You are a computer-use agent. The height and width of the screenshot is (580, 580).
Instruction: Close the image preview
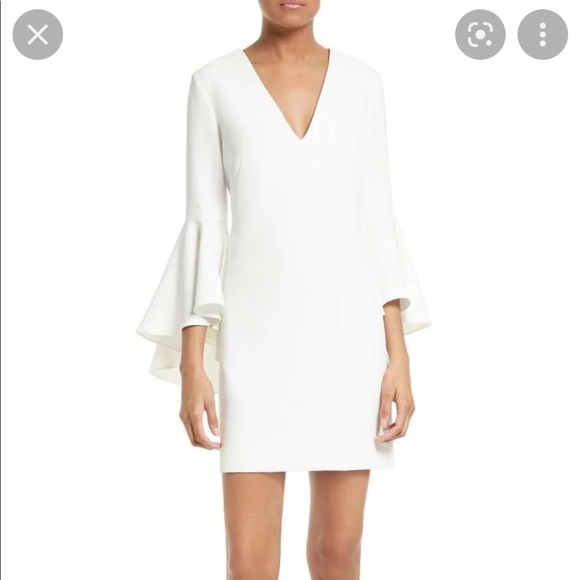coord(38,35)
